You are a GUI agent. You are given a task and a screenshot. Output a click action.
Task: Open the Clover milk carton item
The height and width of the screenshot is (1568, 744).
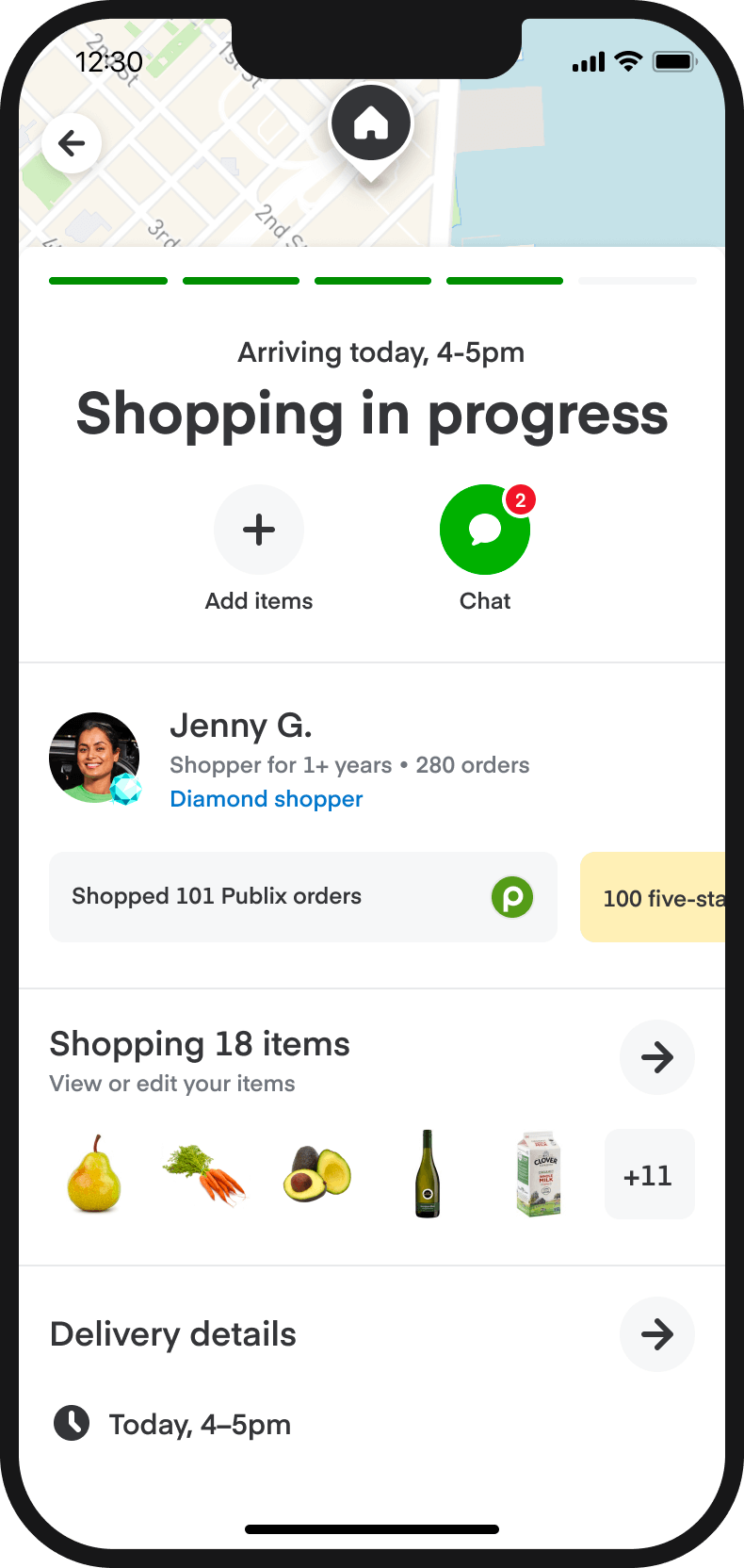click(539, 1174)
